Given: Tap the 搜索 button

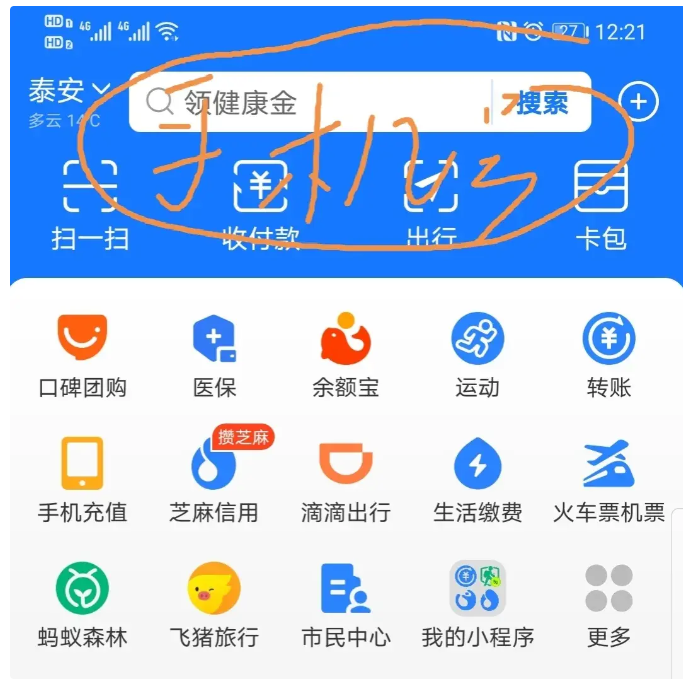Looking at the screenshot, I should [542, 102].
